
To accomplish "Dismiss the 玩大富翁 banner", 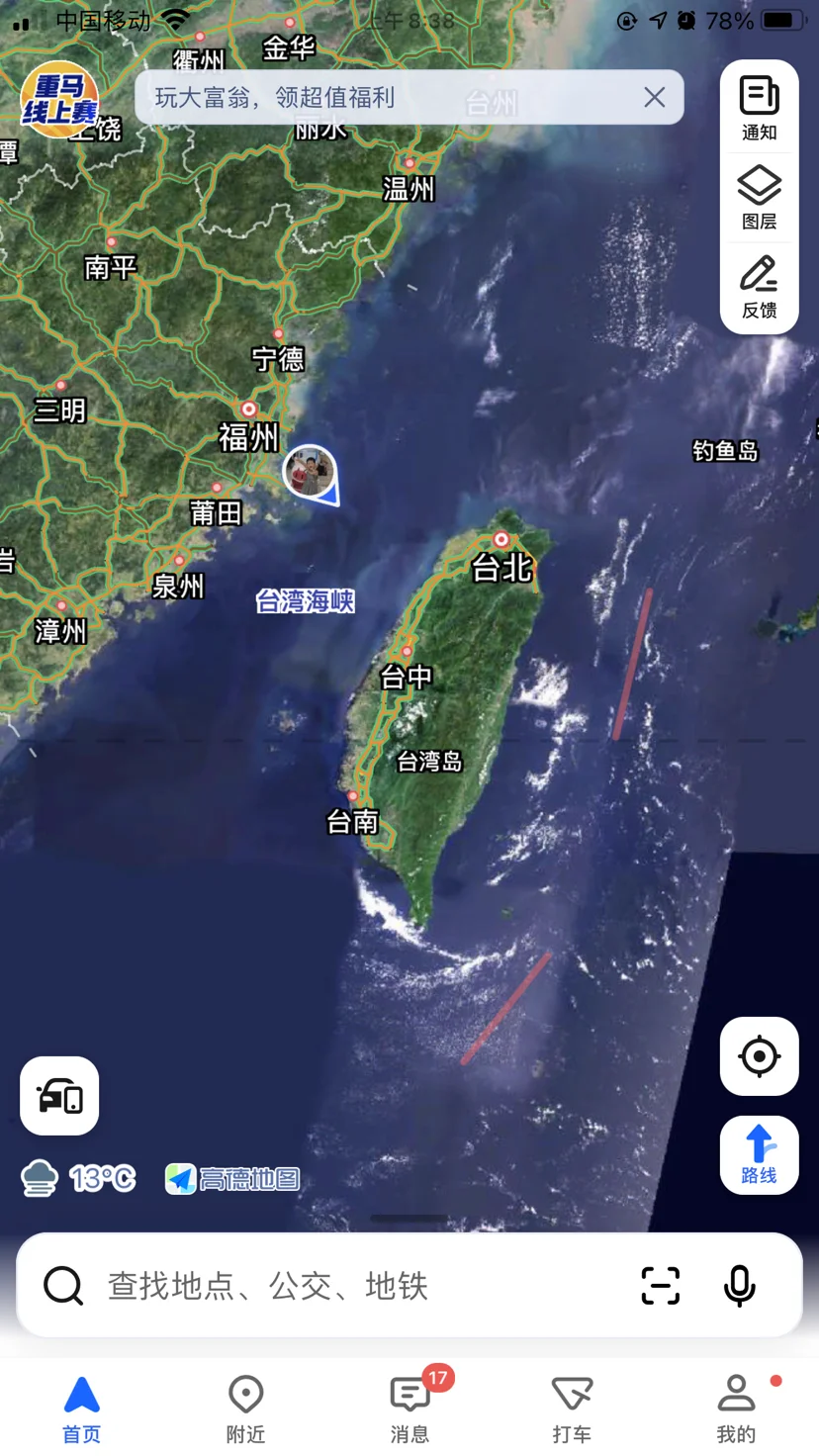I will pos(655,97).
